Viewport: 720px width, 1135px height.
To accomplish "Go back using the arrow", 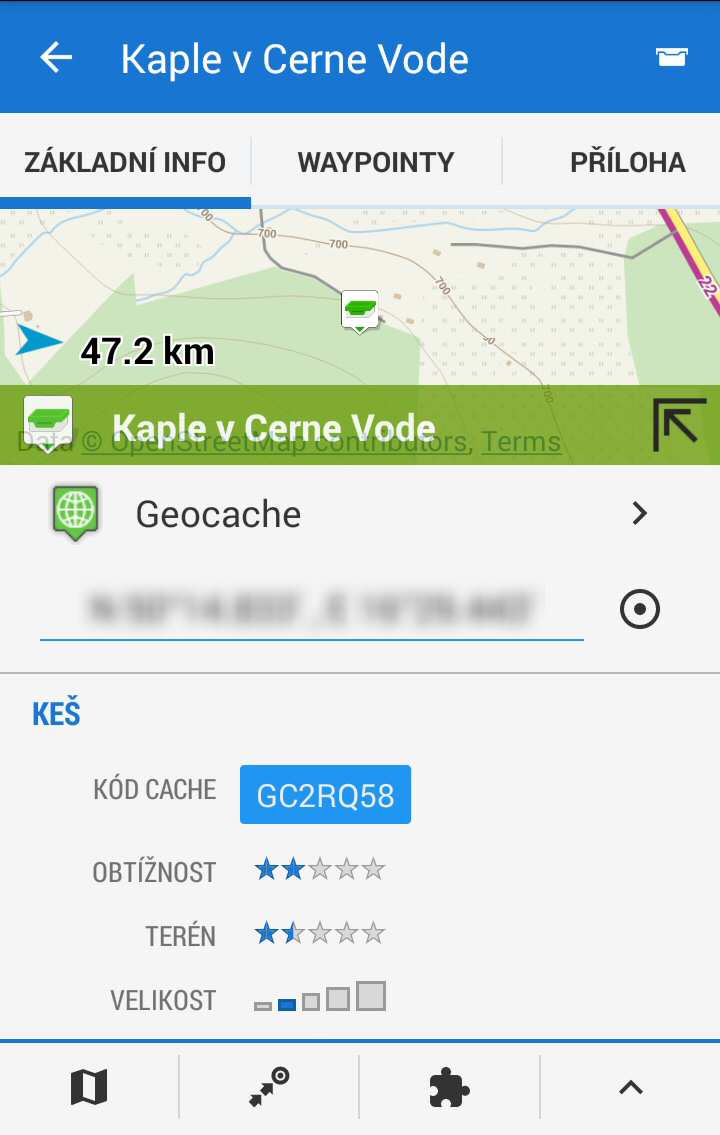I will pos(56,58).
